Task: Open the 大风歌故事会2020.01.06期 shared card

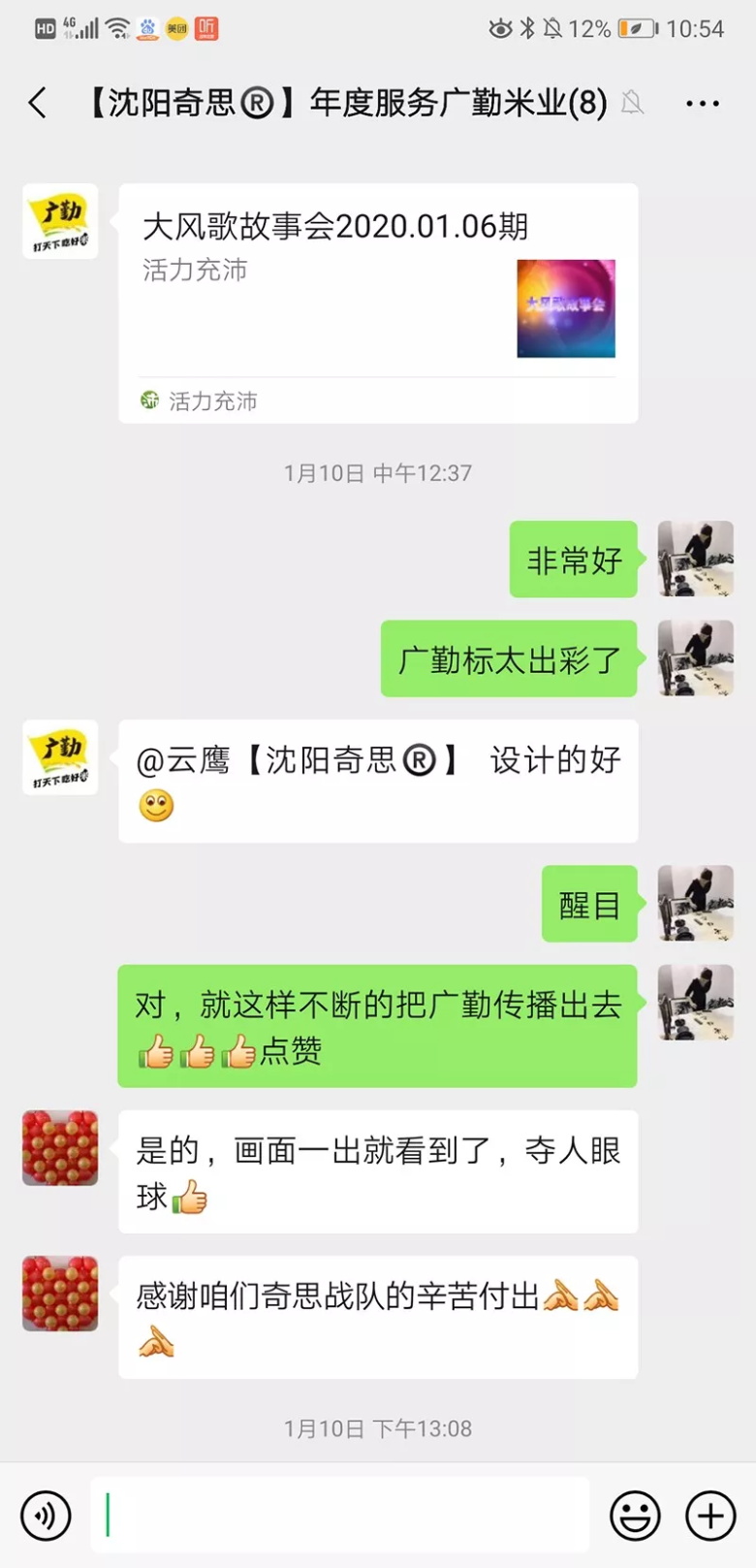Action: tap(378, 303)
